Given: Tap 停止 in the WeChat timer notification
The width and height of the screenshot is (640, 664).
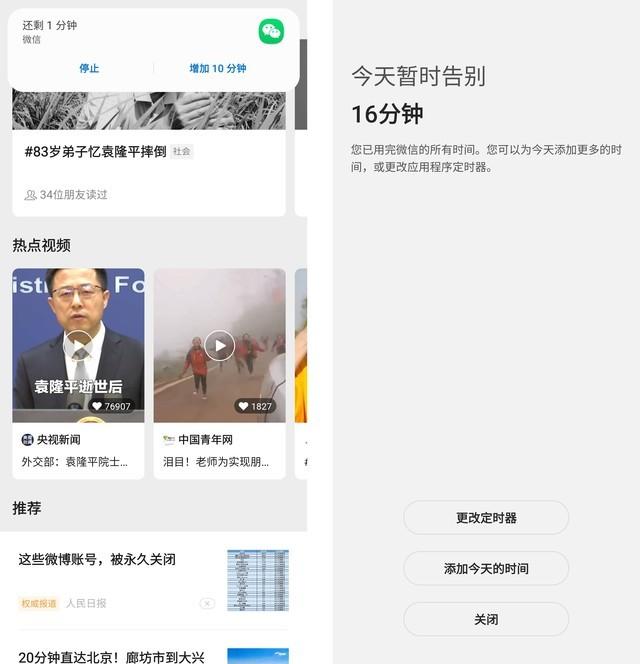Looking at the screenshot, I should (89, 68).
